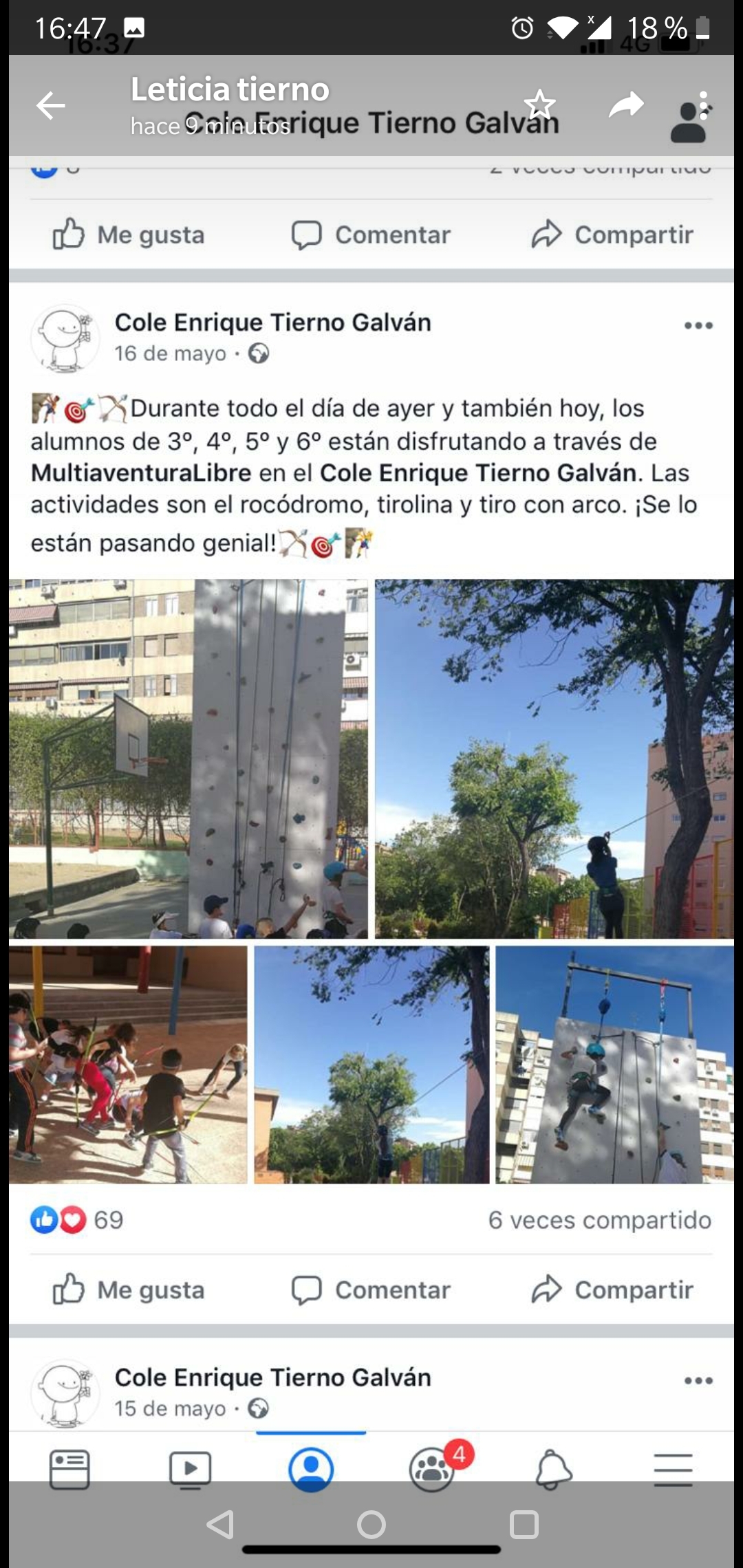This screenshot has height=1568, width=743.
Task: Go back using the header arrow
Action: click(x=50, y=106)
